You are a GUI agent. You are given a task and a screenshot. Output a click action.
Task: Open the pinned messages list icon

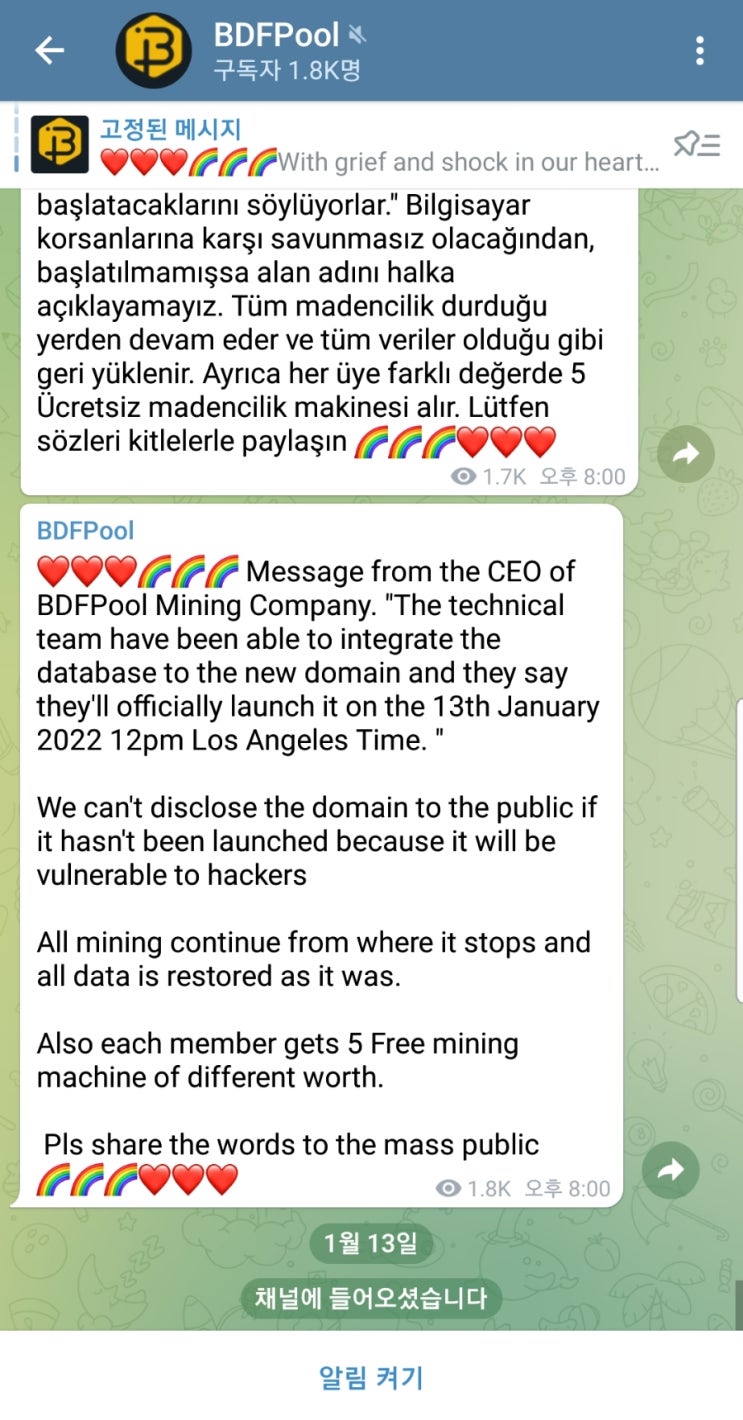pyautogui.click(x=696, y=145)
